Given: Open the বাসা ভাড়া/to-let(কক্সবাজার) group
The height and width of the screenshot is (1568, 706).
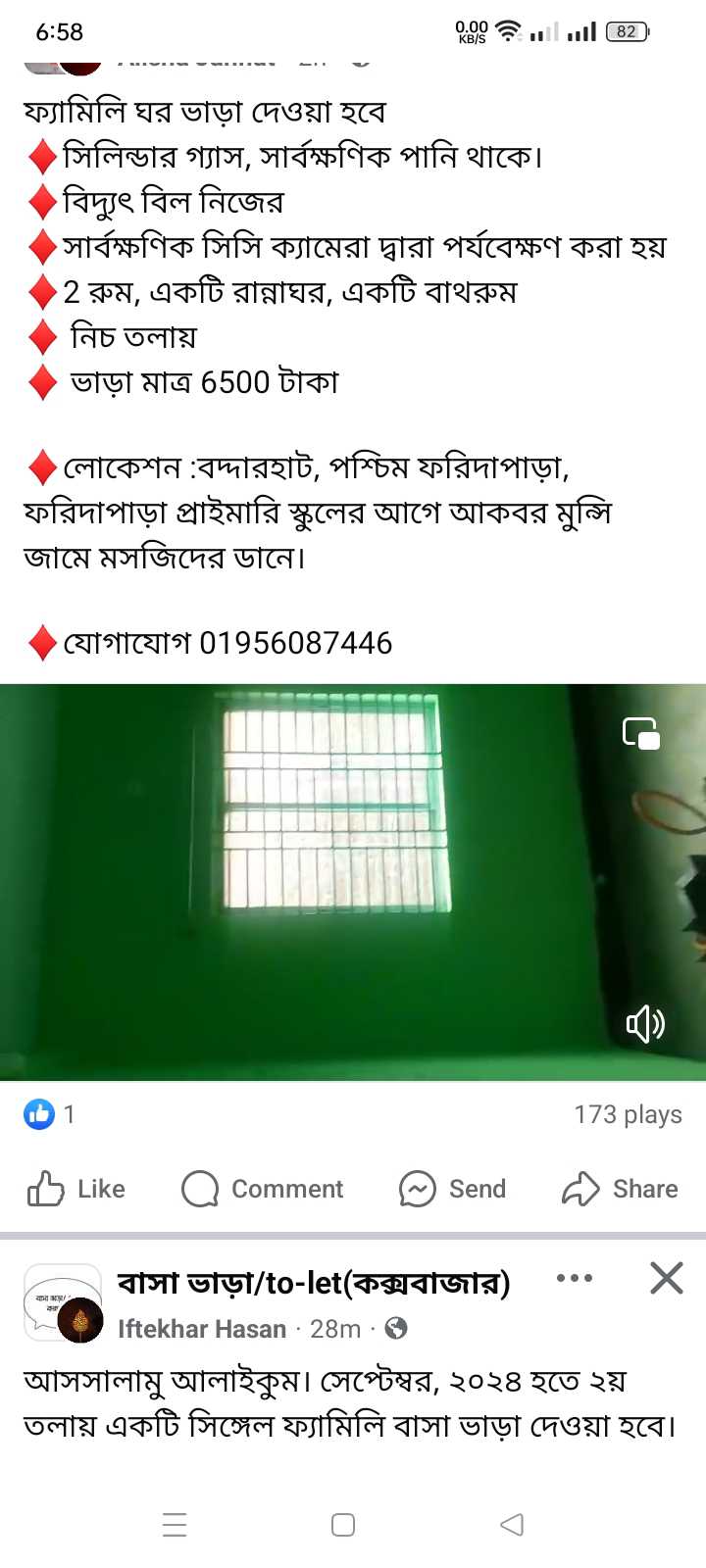Looking at the screenshot, I should click(x=314, y=1283).
